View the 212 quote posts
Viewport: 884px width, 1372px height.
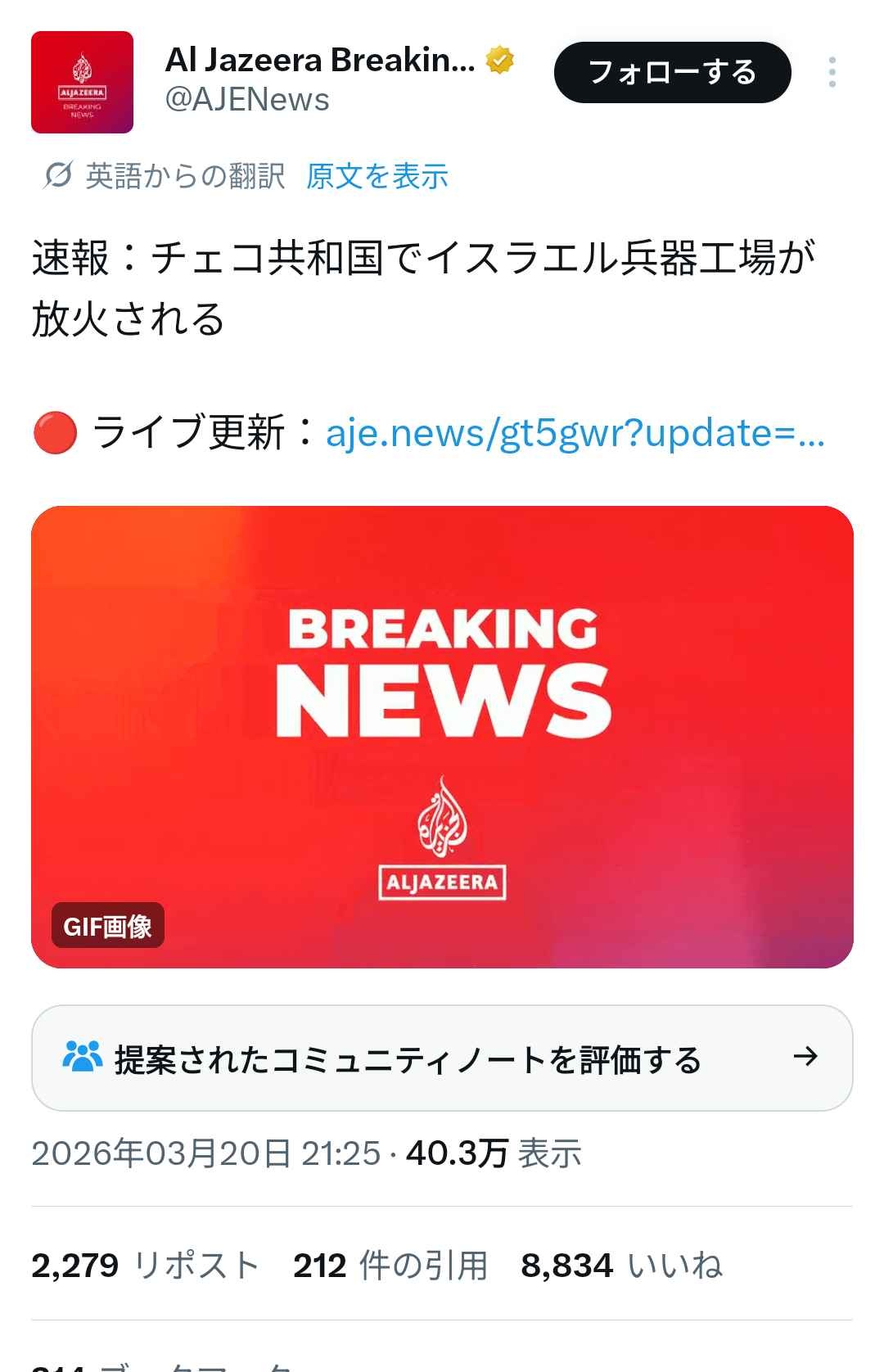[x=390, y=1266]
